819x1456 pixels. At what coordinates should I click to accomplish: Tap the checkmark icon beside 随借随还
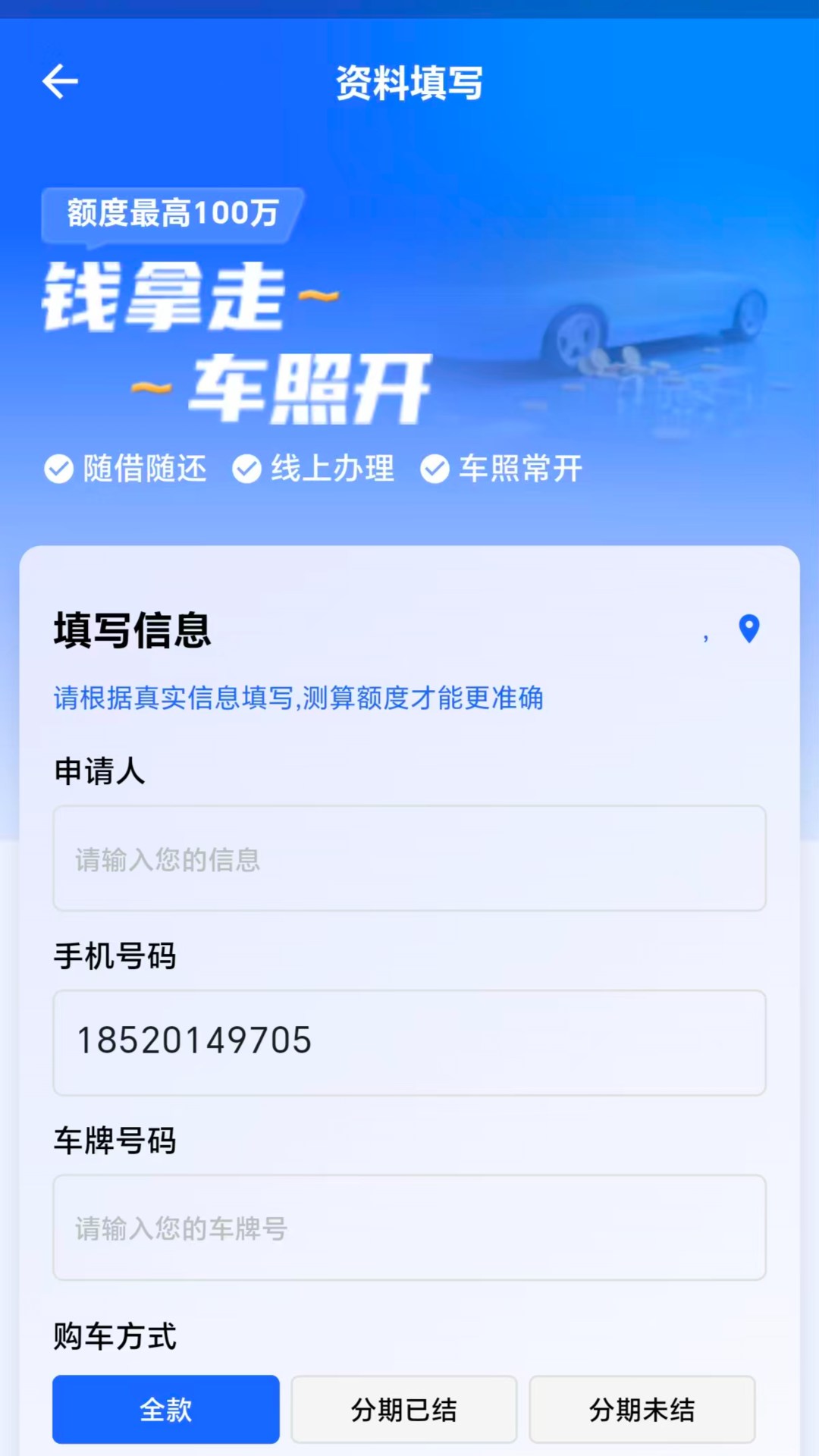pos(58,470)
